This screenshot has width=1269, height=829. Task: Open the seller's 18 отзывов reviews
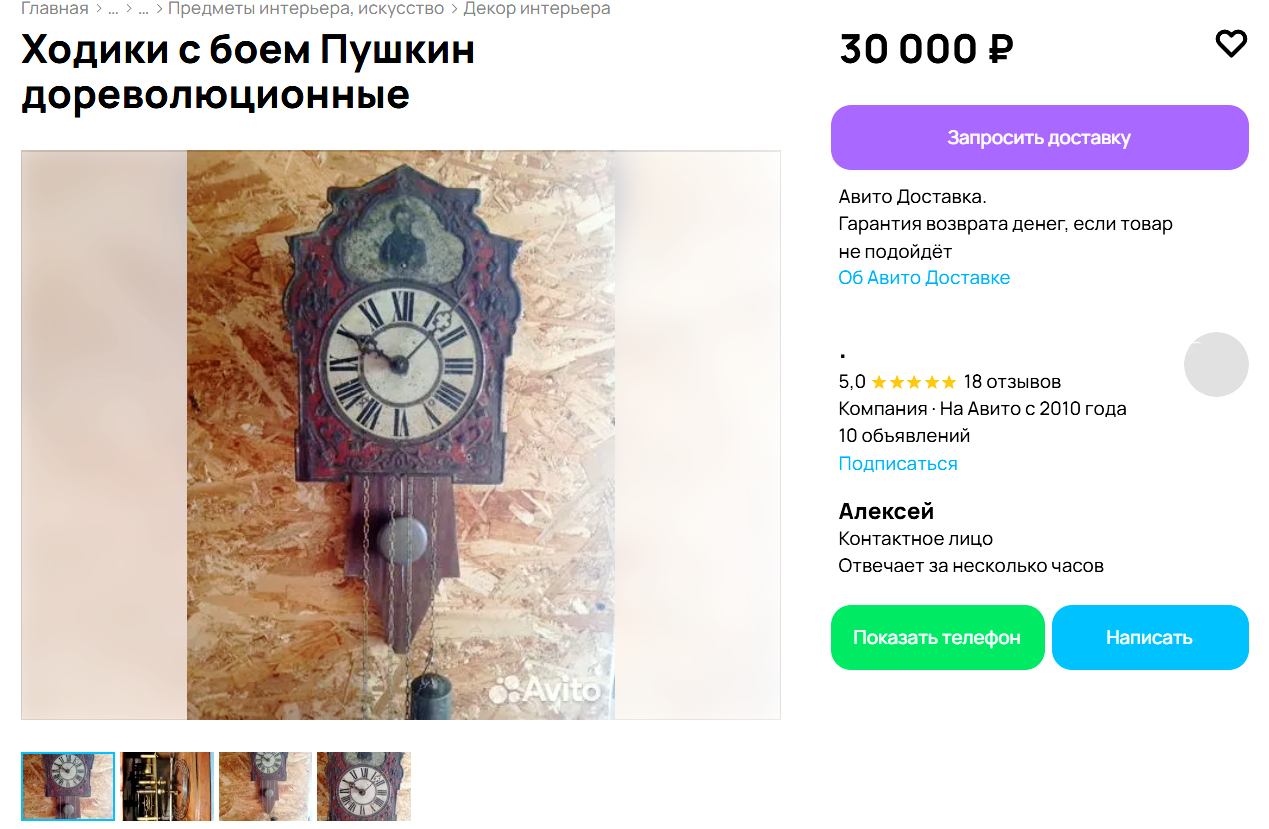click(1011, 382)
